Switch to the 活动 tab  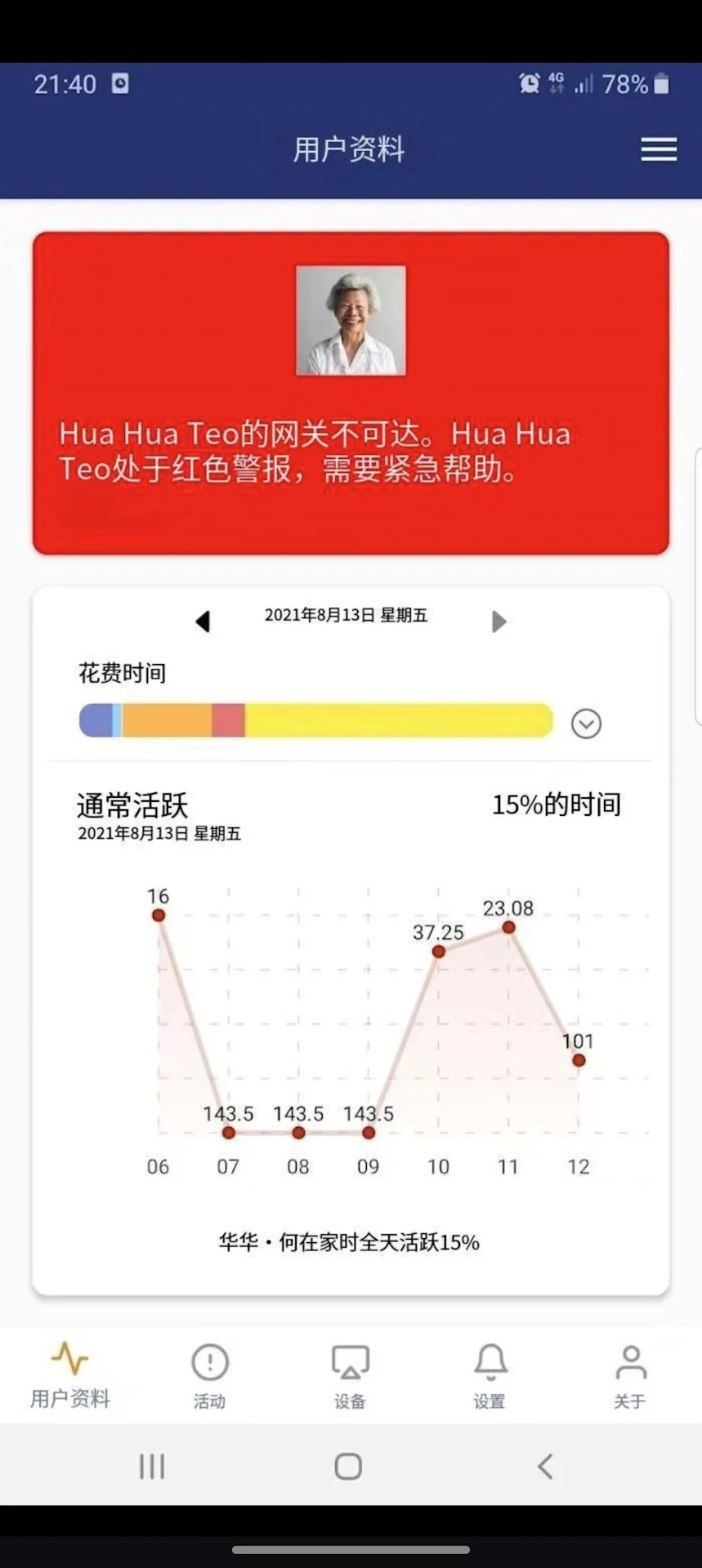point(210,1376)
